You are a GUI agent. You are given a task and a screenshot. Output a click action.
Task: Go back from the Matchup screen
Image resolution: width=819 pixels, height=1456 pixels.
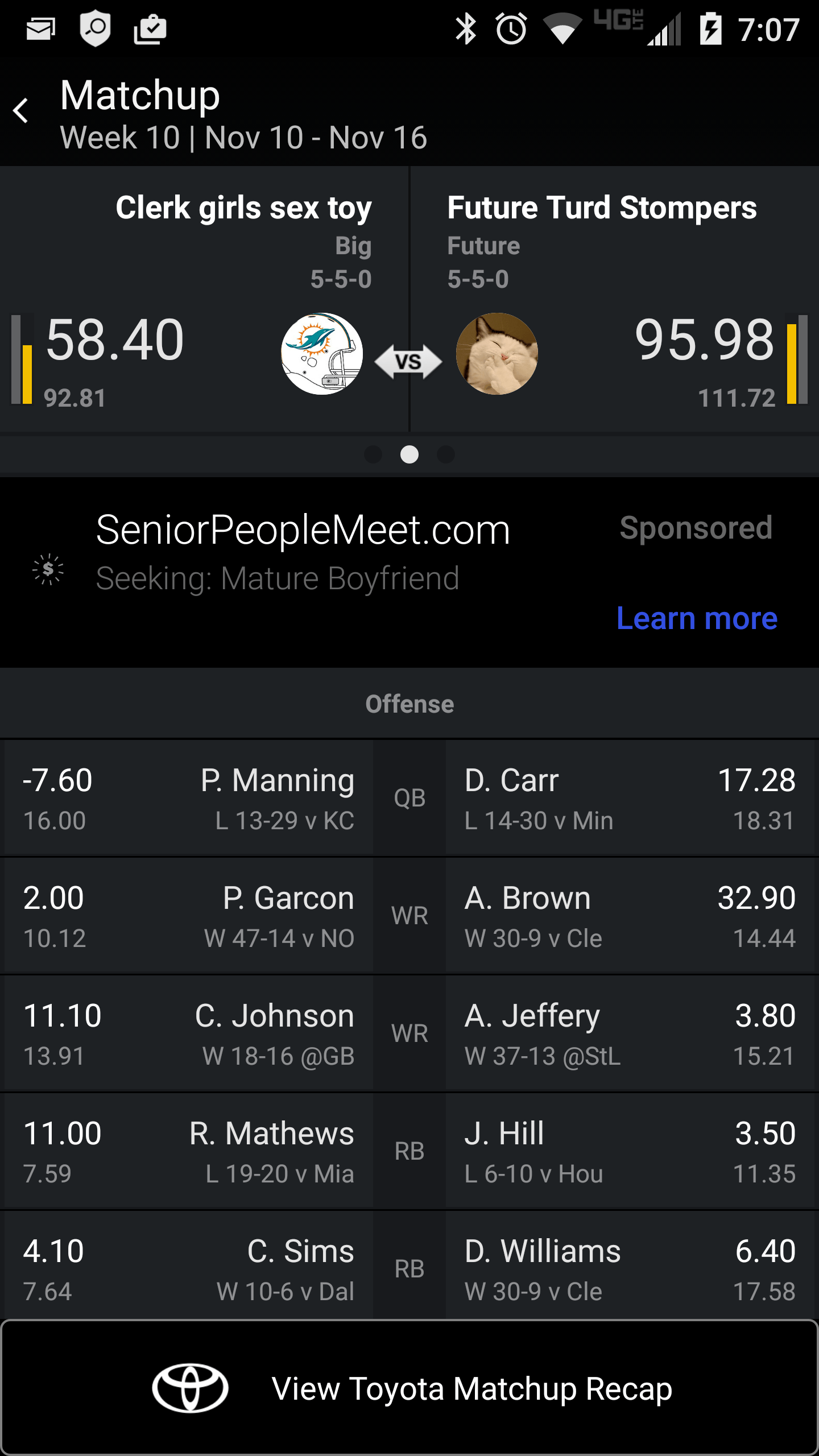pyautogui.click(x=22, y=111)
